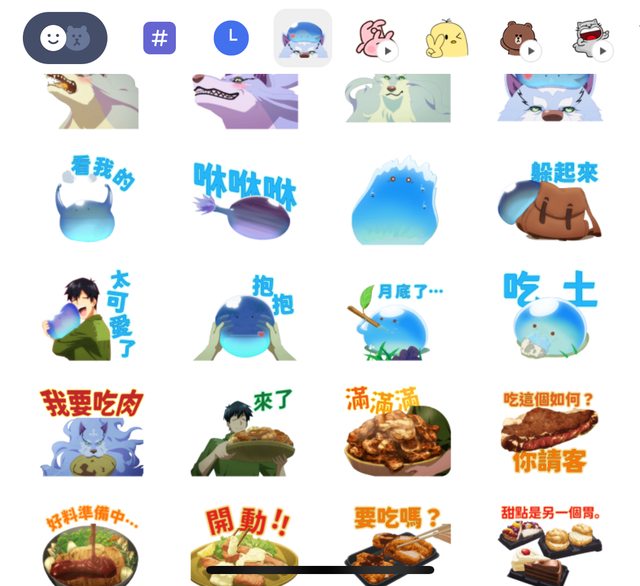Send the 太可愛了 sticker
Screen dimensions: 640x586
point(90,314)
